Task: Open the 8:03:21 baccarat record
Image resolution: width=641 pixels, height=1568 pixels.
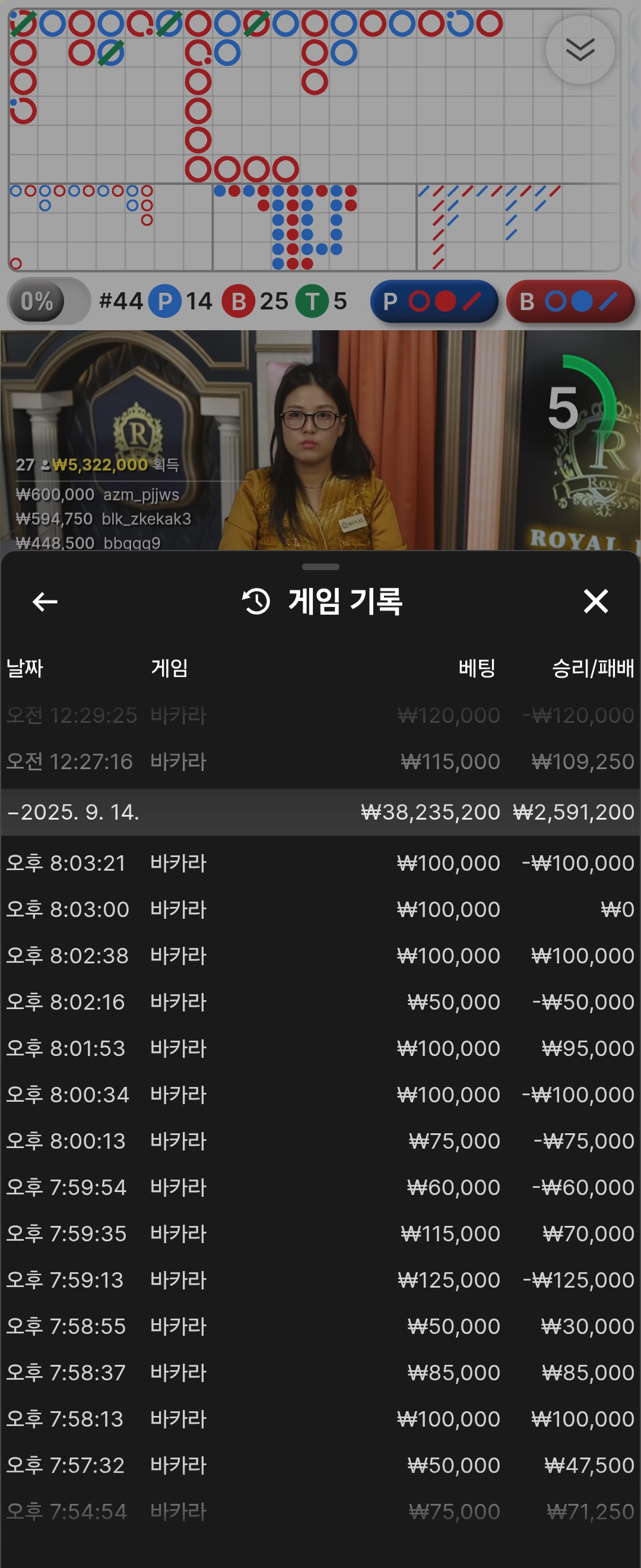Action: coord(320,863)
